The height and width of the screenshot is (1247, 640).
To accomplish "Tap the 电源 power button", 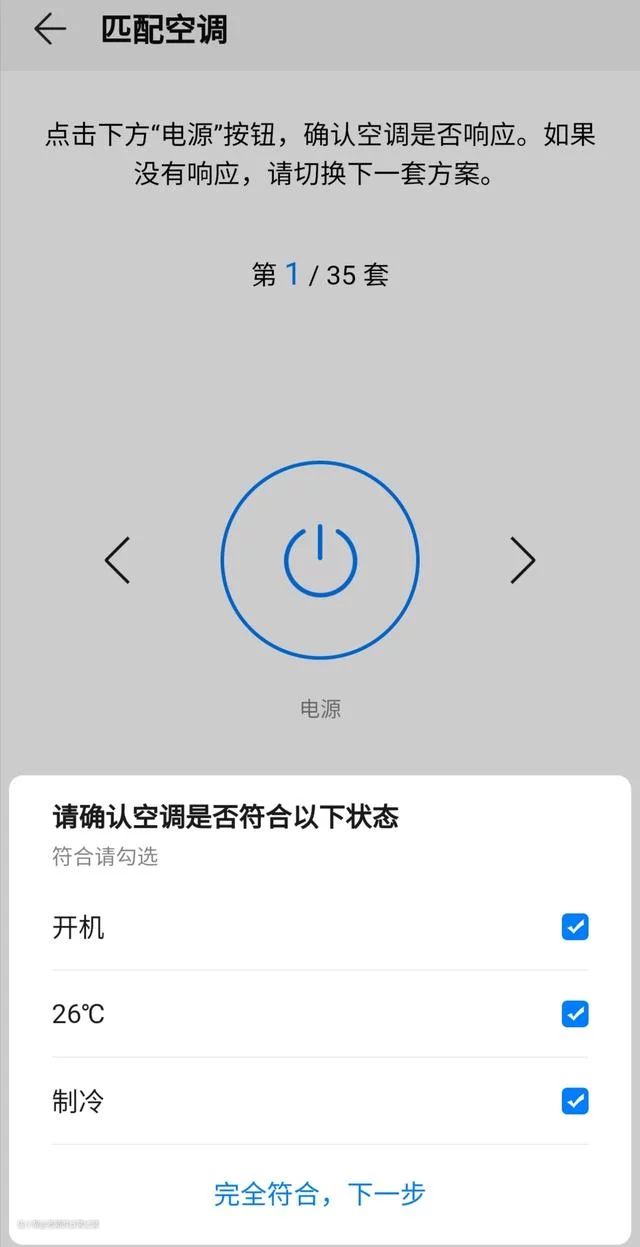I will click(x=320, y=560).
